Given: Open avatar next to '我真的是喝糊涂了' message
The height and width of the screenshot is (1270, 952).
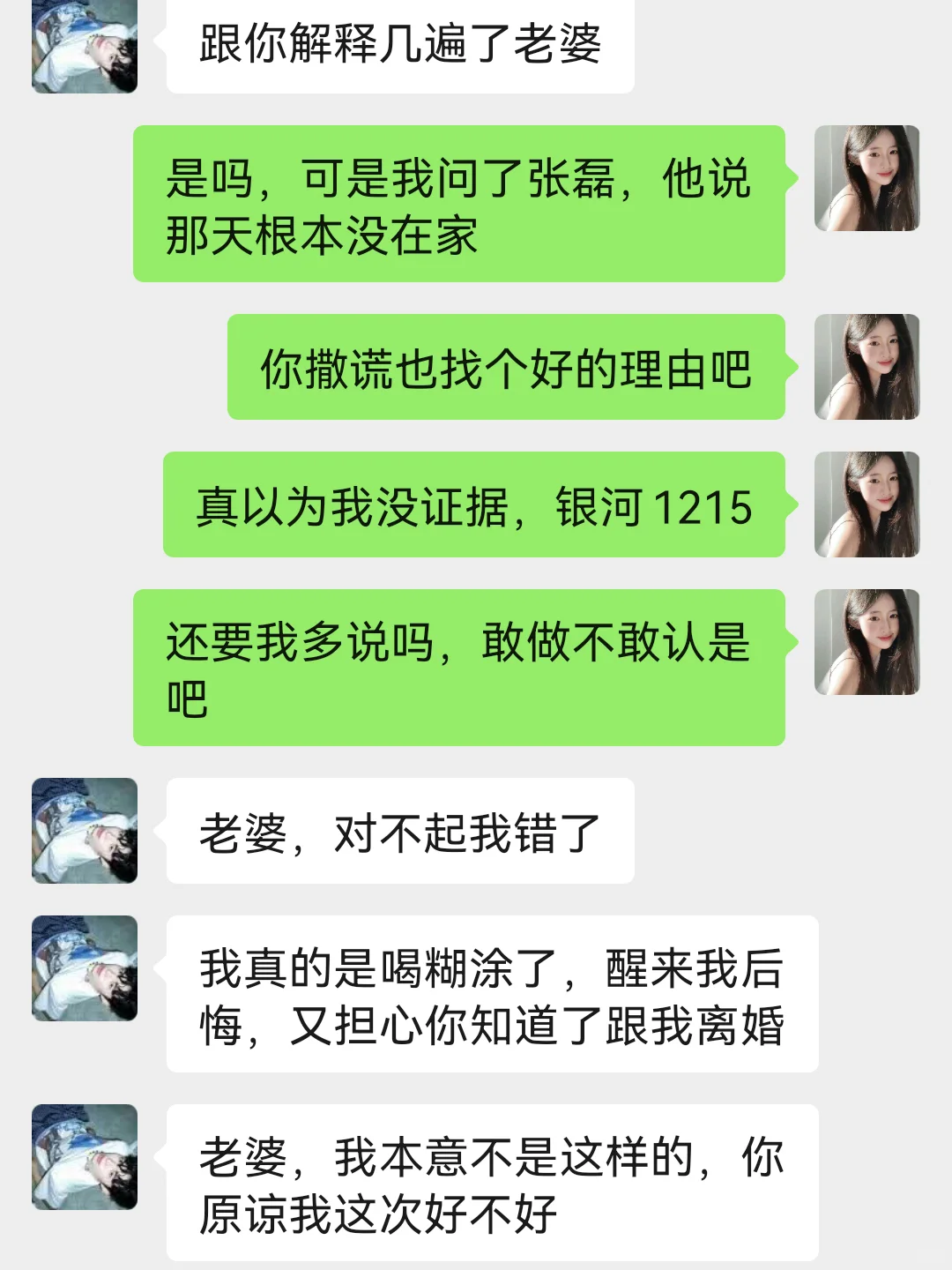Looking at the screenshot, I should pos(85,968).
